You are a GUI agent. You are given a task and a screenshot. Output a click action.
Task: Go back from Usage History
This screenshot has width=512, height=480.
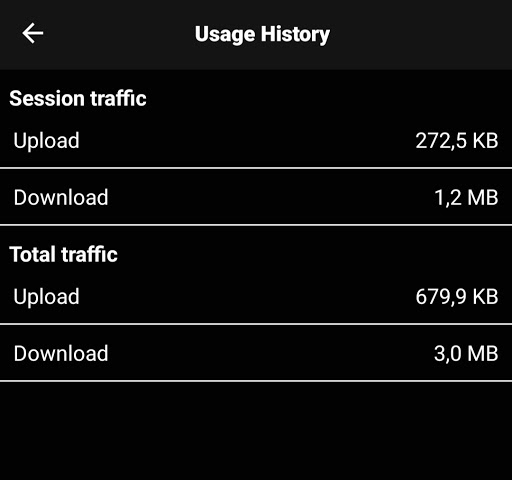(x=33, y=33)
